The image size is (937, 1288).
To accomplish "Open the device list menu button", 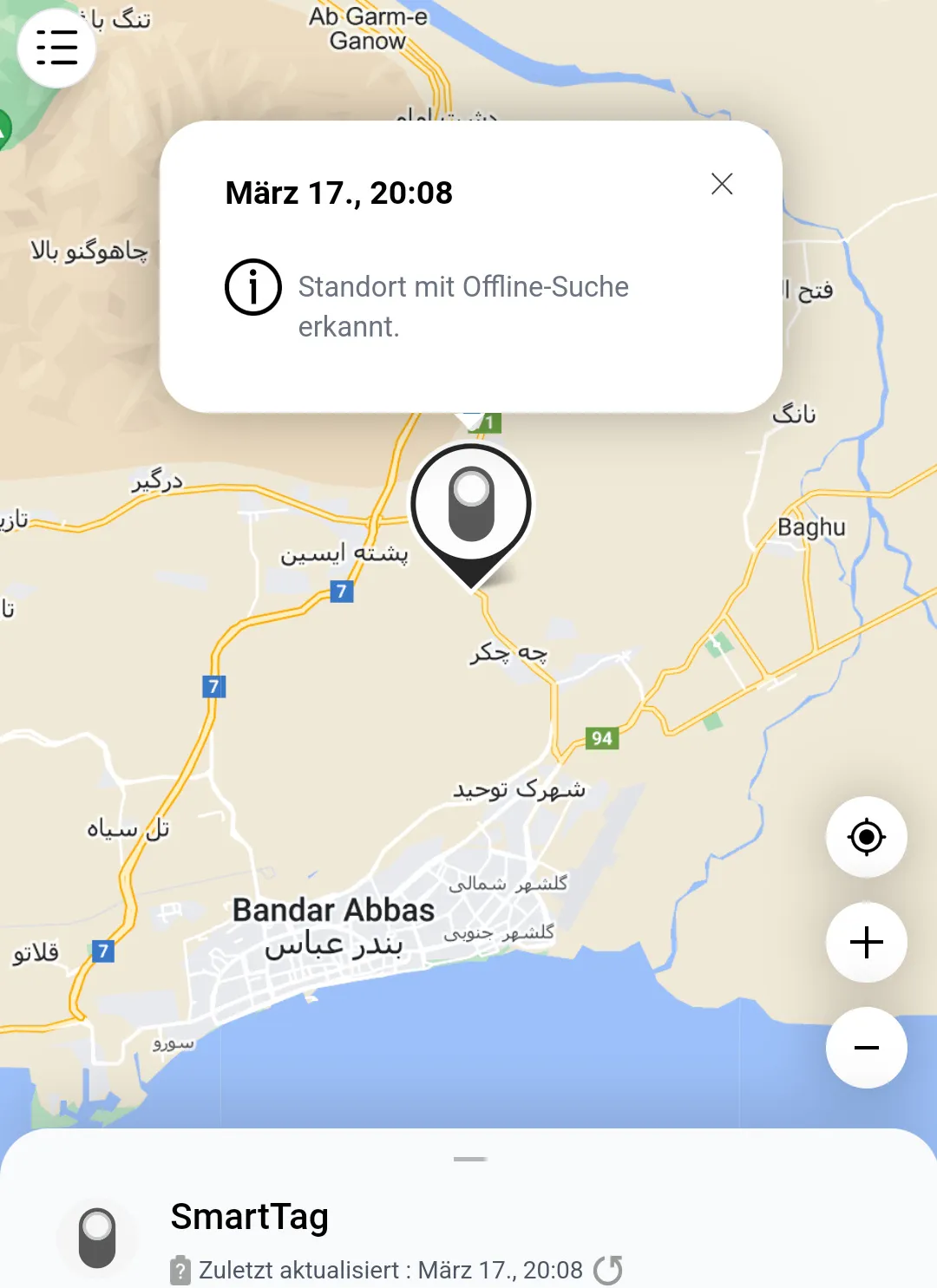I will (56, 48).
